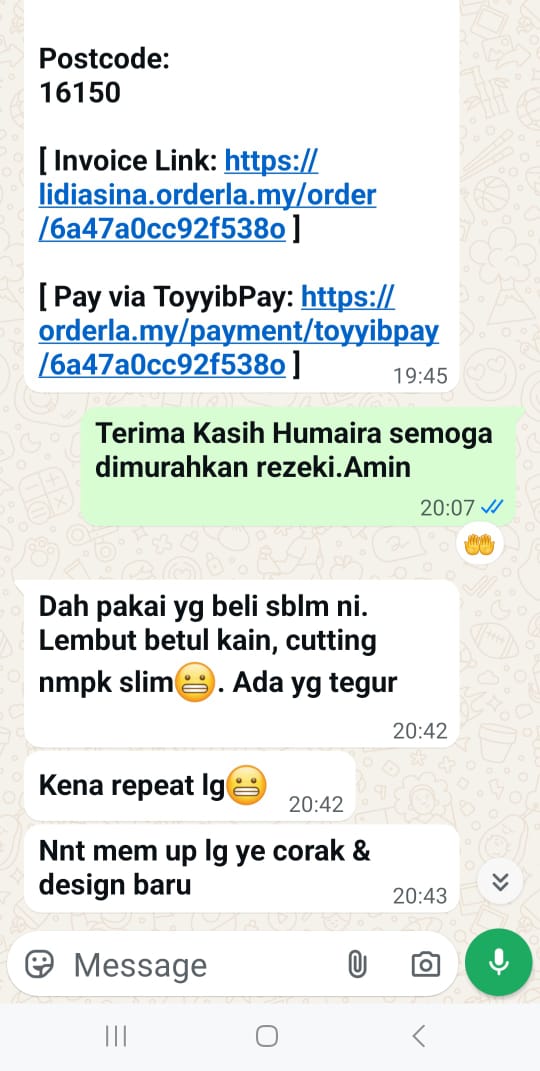Attach a file with the paperclip icon

pyautogui.click(x=357, y=965)
